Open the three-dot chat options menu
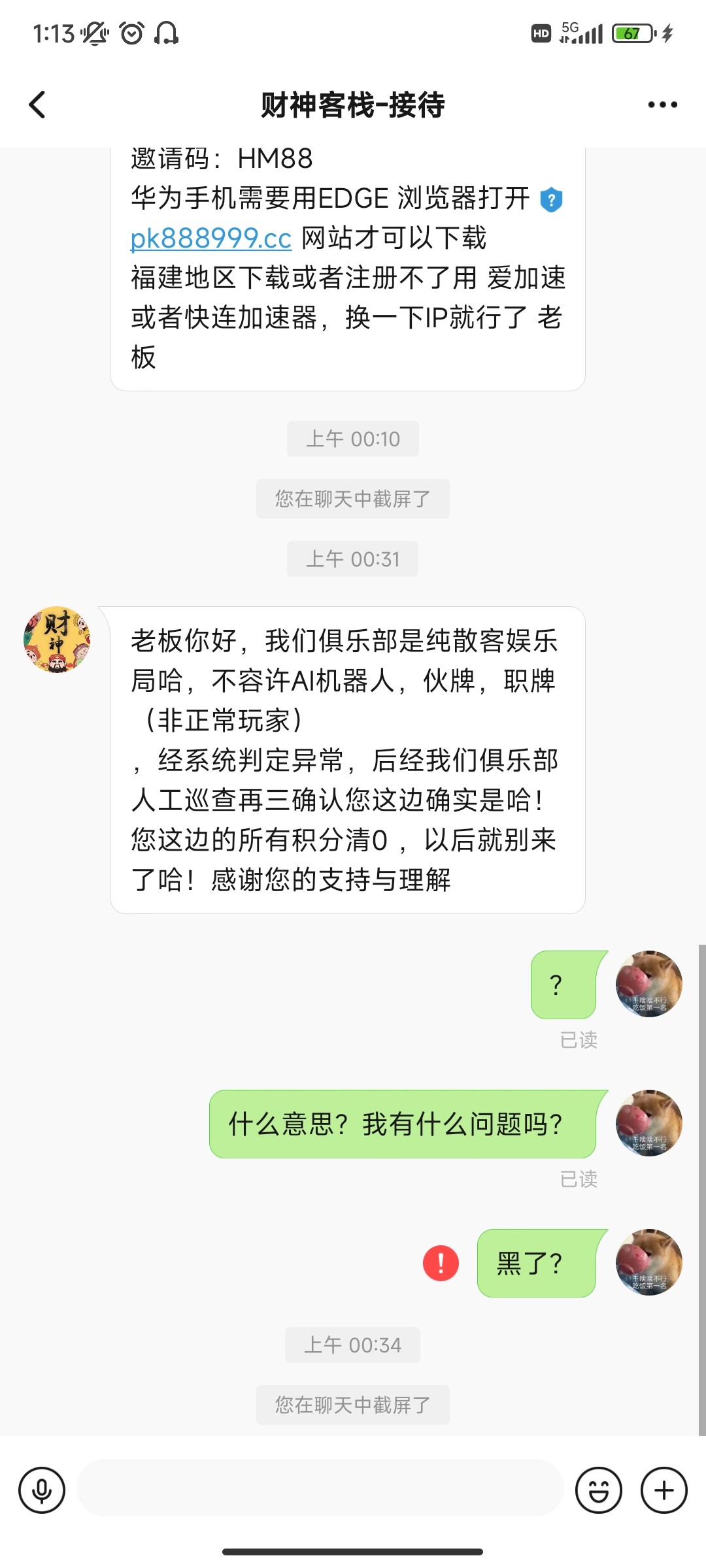The width and height of the screenshot is (706, 1568). pyautogui.click(x=662, y=105)
